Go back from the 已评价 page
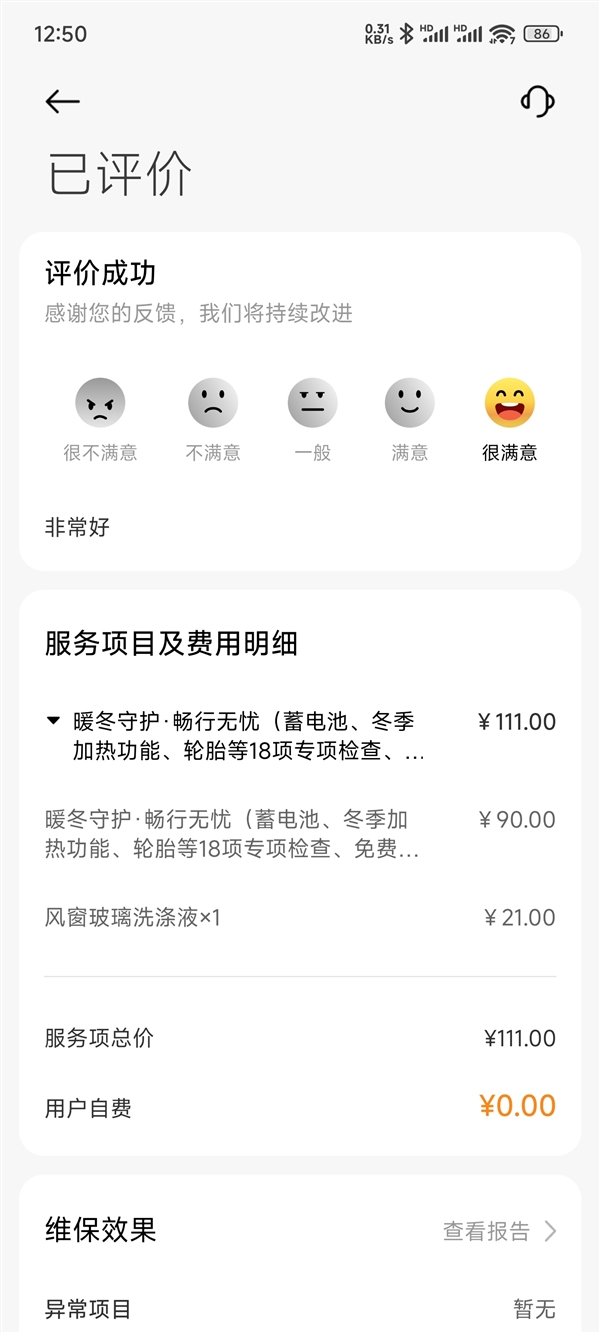 [62, 101]
